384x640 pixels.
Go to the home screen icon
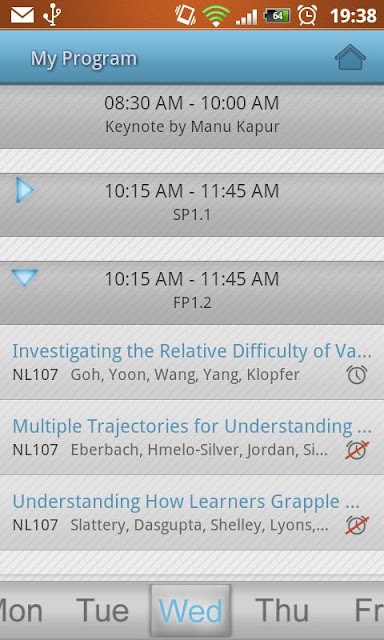point(350,58)
